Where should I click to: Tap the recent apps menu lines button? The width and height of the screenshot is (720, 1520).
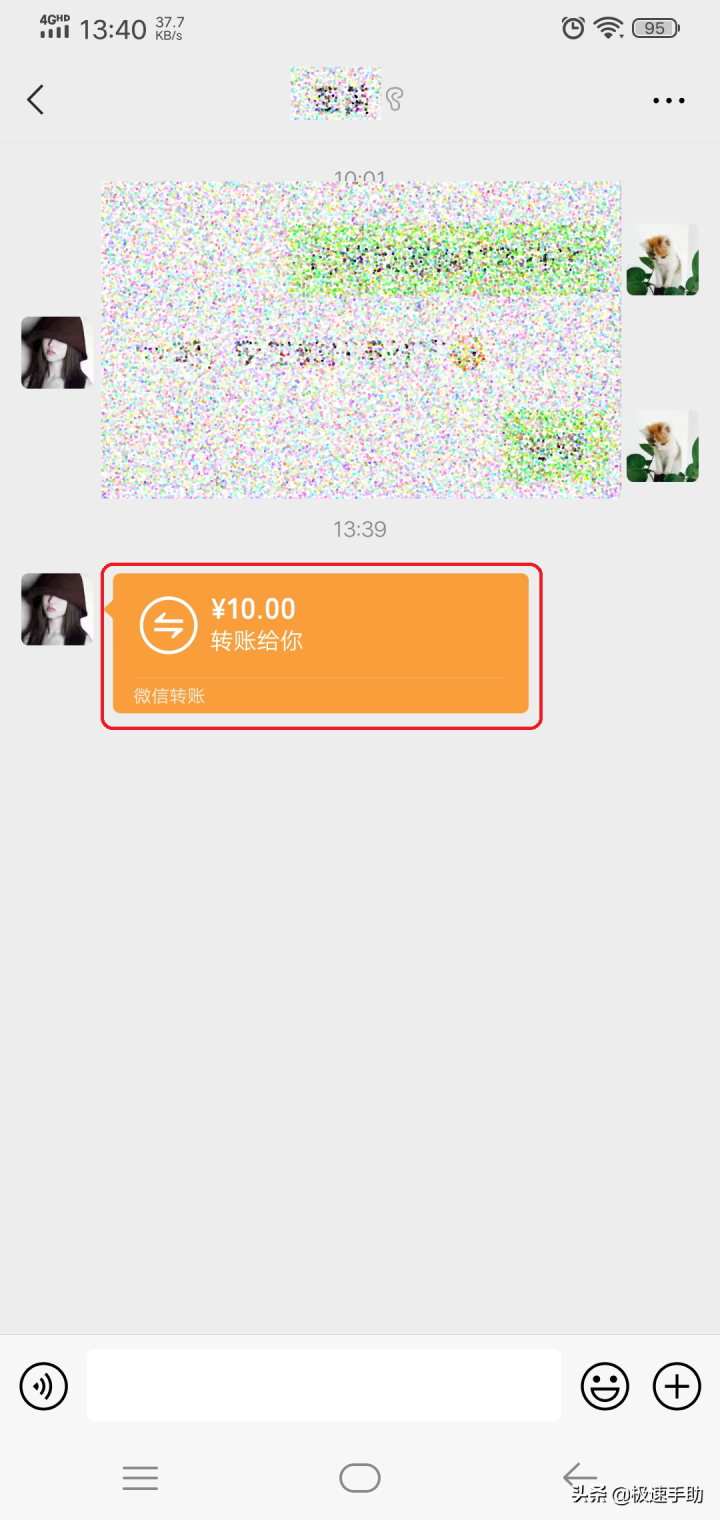140,1477
